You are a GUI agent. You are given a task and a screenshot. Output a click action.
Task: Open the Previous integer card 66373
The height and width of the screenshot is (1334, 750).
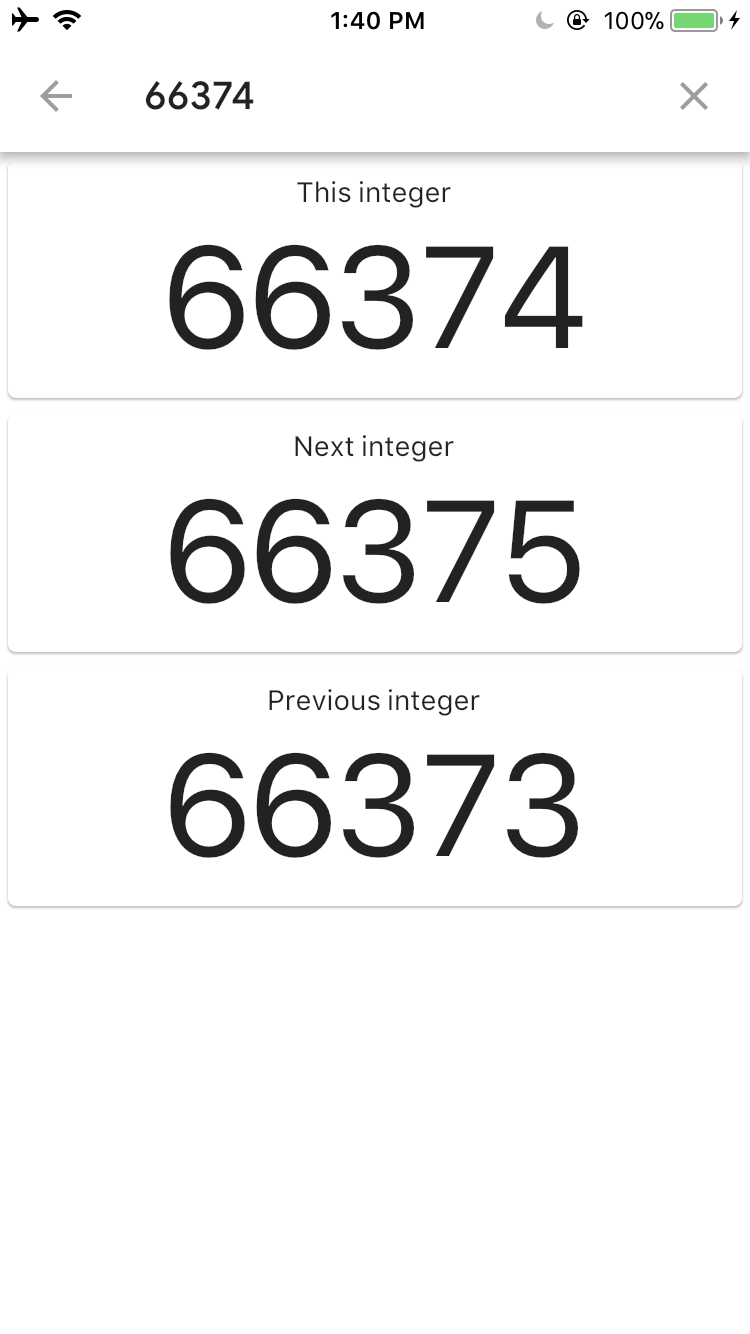click(x=375, y=788)
